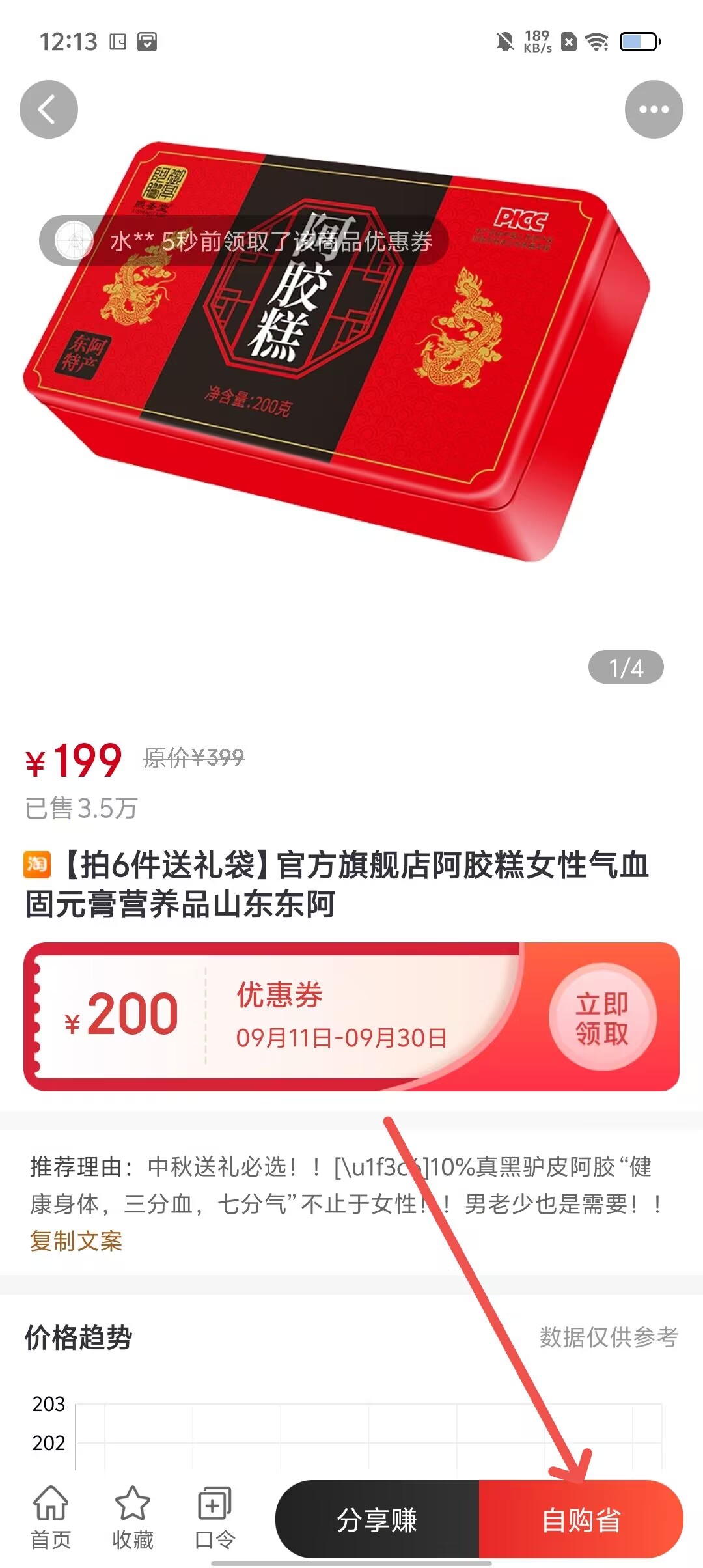The width and height of the screenshot is (703, 1568).
Task: Tap 分享赚 to share and earn
Action: tap(378, 1520)
